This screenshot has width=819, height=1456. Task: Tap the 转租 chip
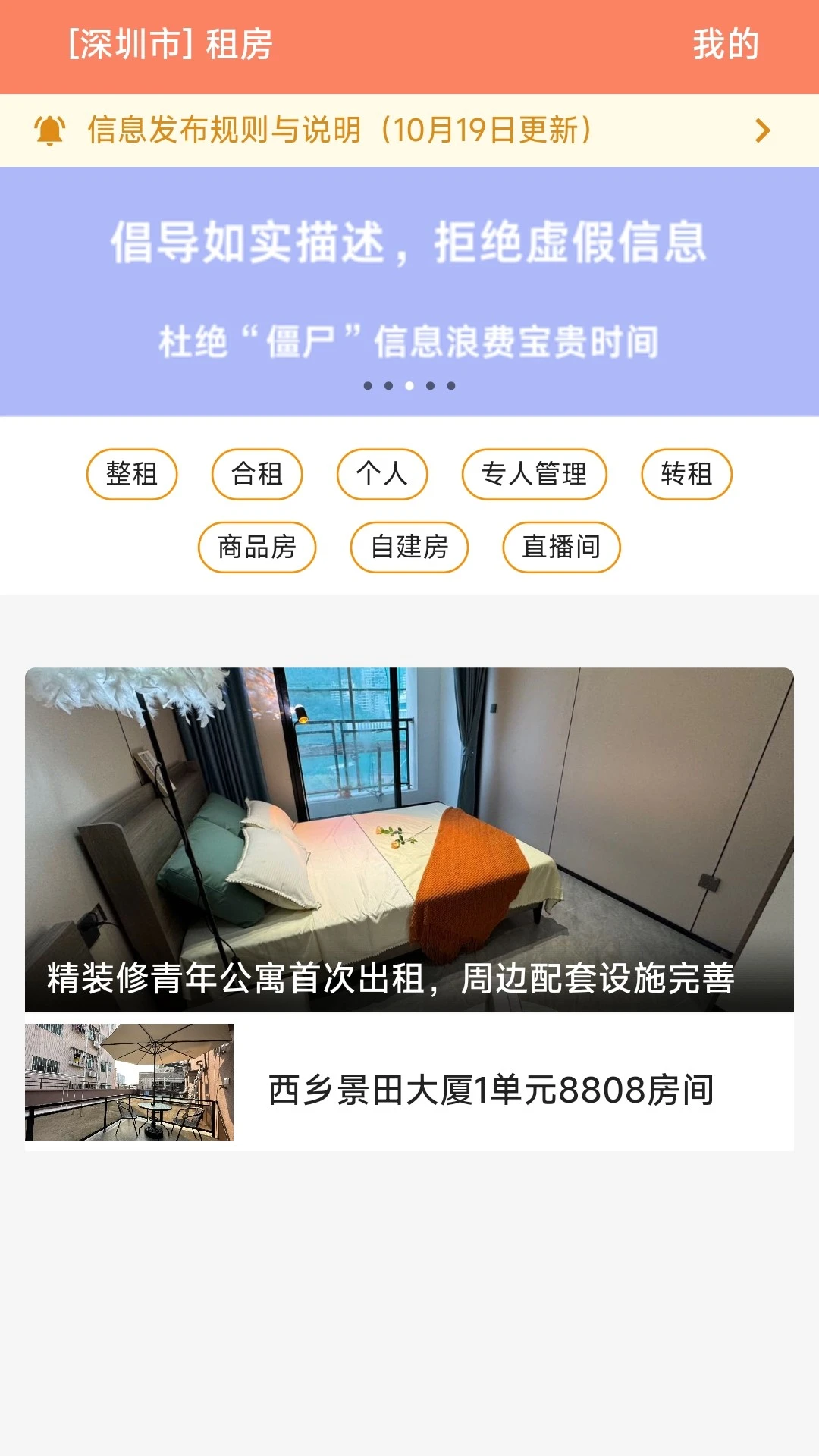point(686,475)
